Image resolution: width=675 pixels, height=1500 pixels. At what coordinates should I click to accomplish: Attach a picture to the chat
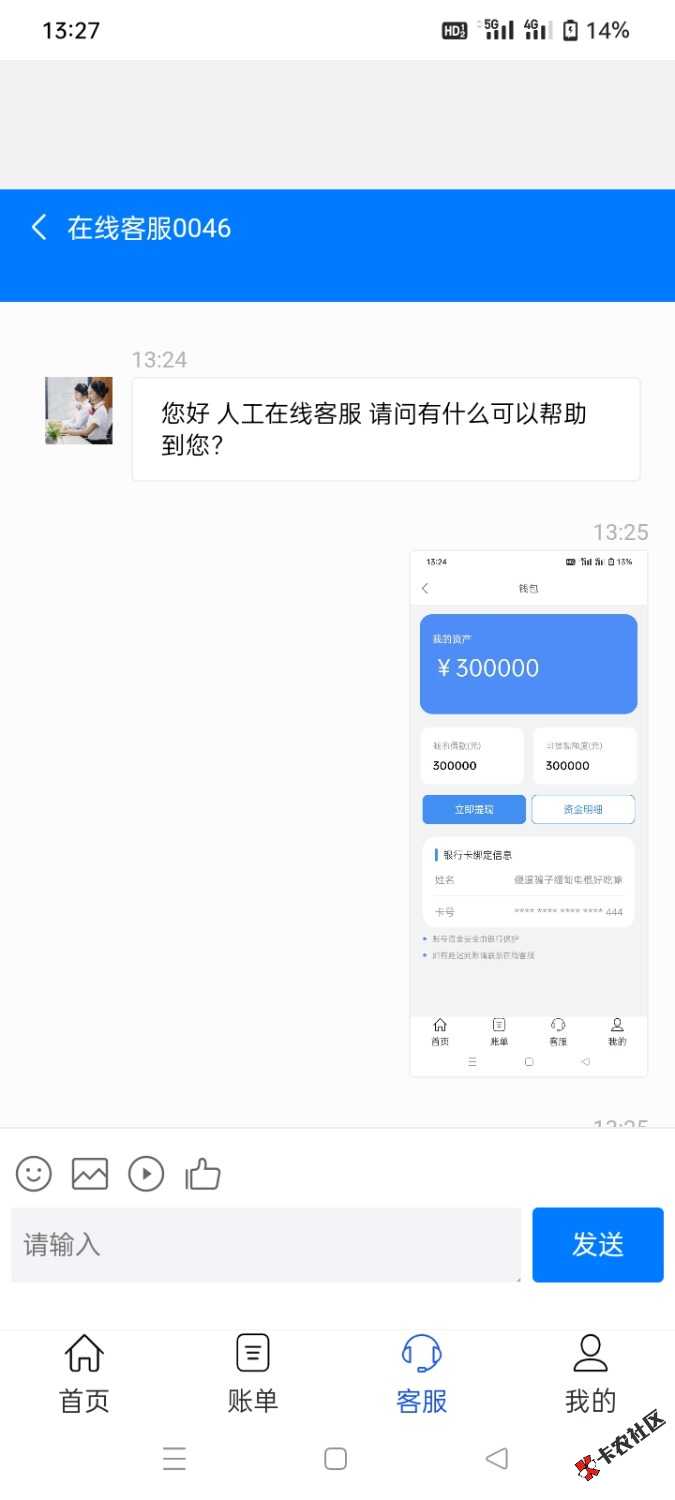pos(90,1173)
